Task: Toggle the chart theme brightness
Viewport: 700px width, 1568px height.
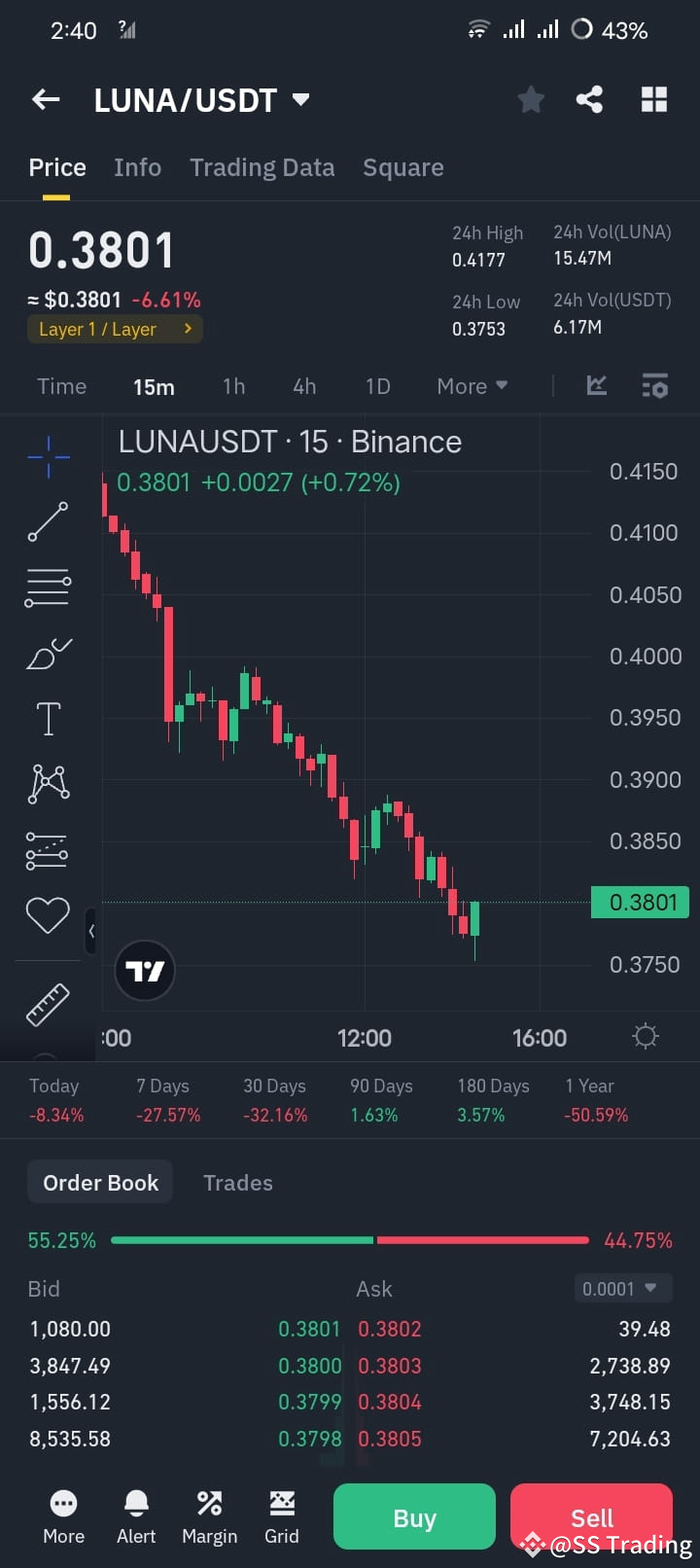Action: pos(645,1037)
